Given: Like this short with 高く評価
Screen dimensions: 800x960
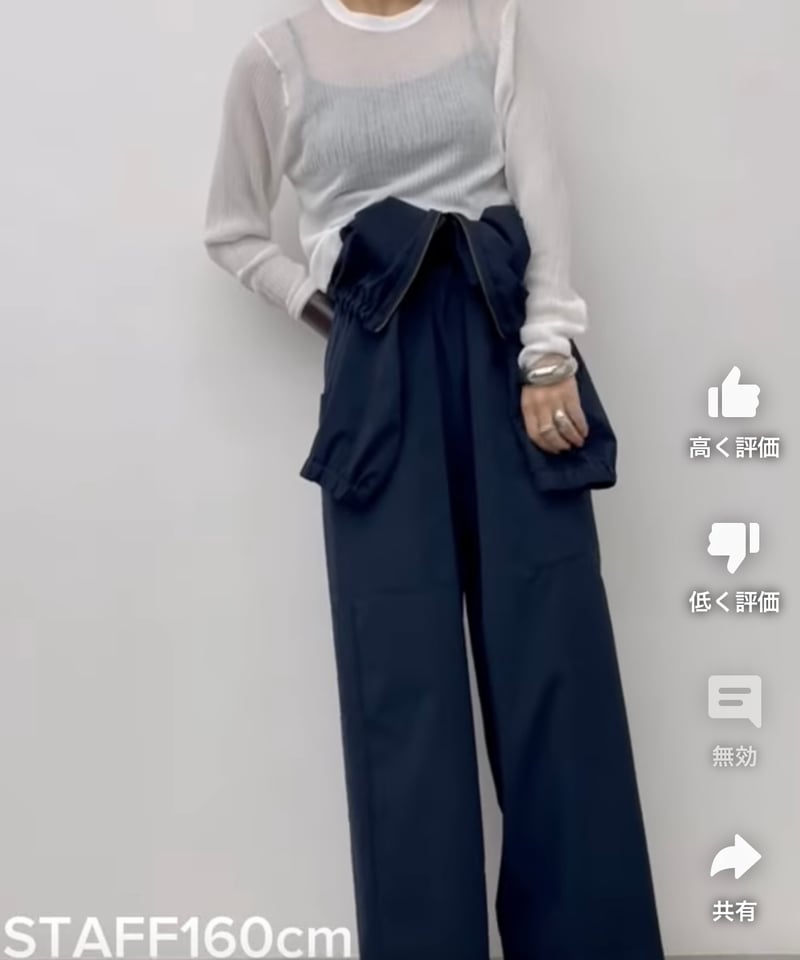Looking at the screenshot, I should click(x=734, y=394).
